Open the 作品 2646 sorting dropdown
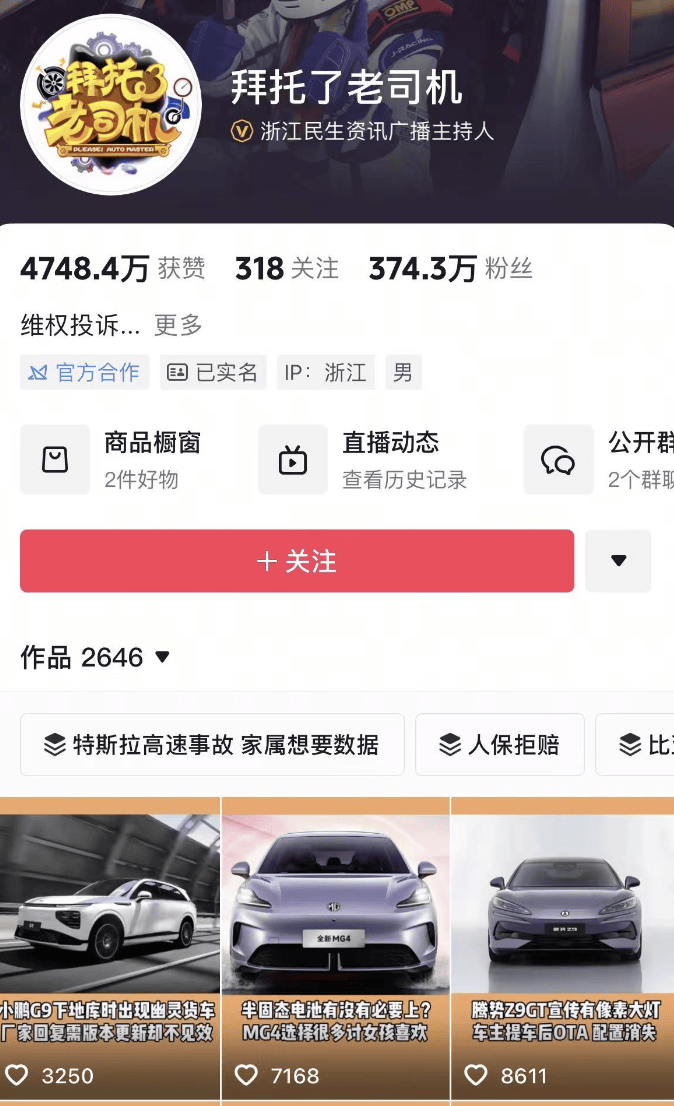Image resolution: width=674 pixels, height=1106 pixels. point(96,657)
